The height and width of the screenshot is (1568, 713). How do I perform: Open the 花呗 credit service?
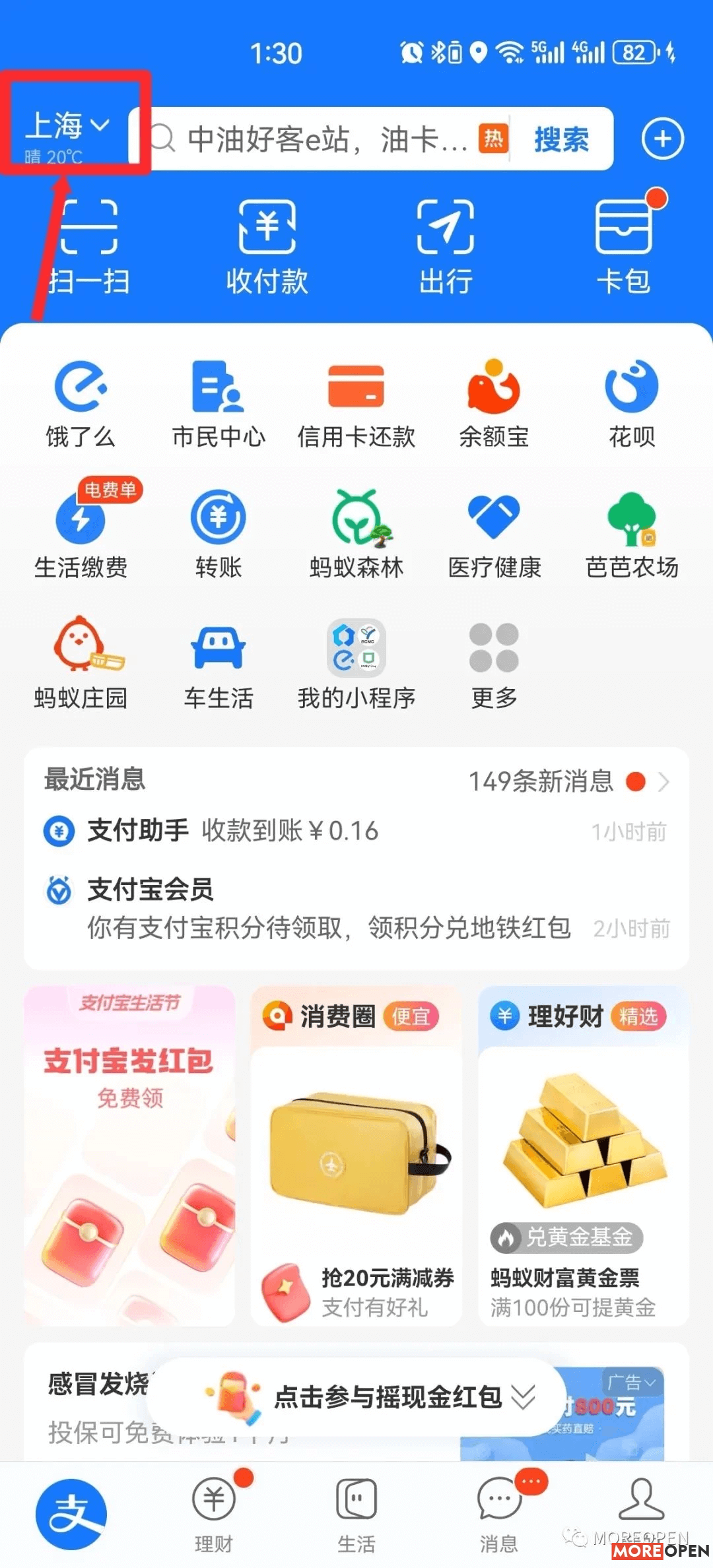[x=632, y=403]
